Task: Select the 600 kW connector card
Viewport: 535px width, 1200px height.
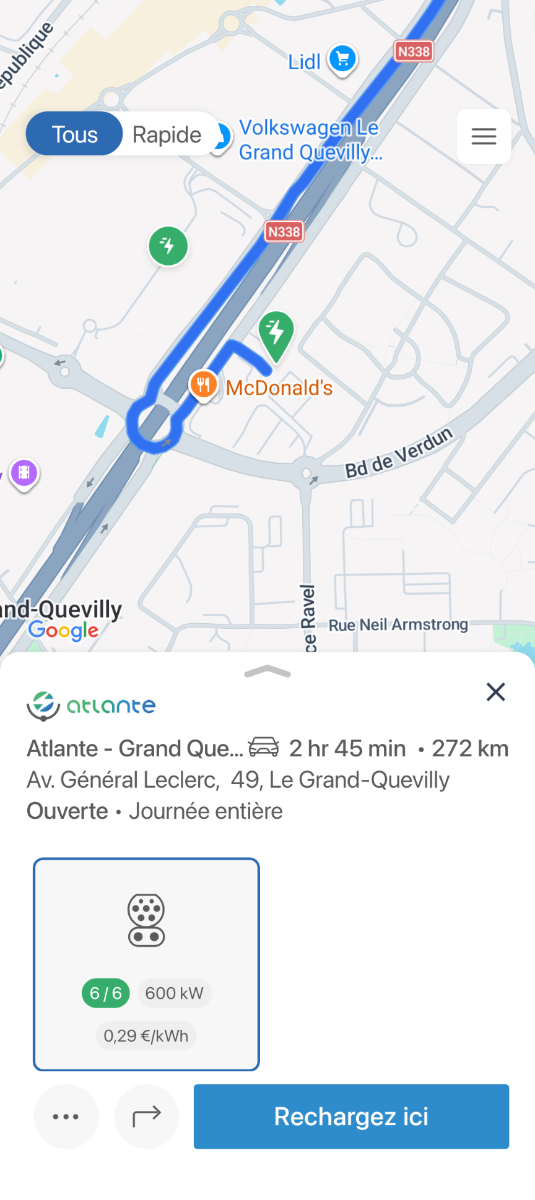Action: (x=147, y=964)
